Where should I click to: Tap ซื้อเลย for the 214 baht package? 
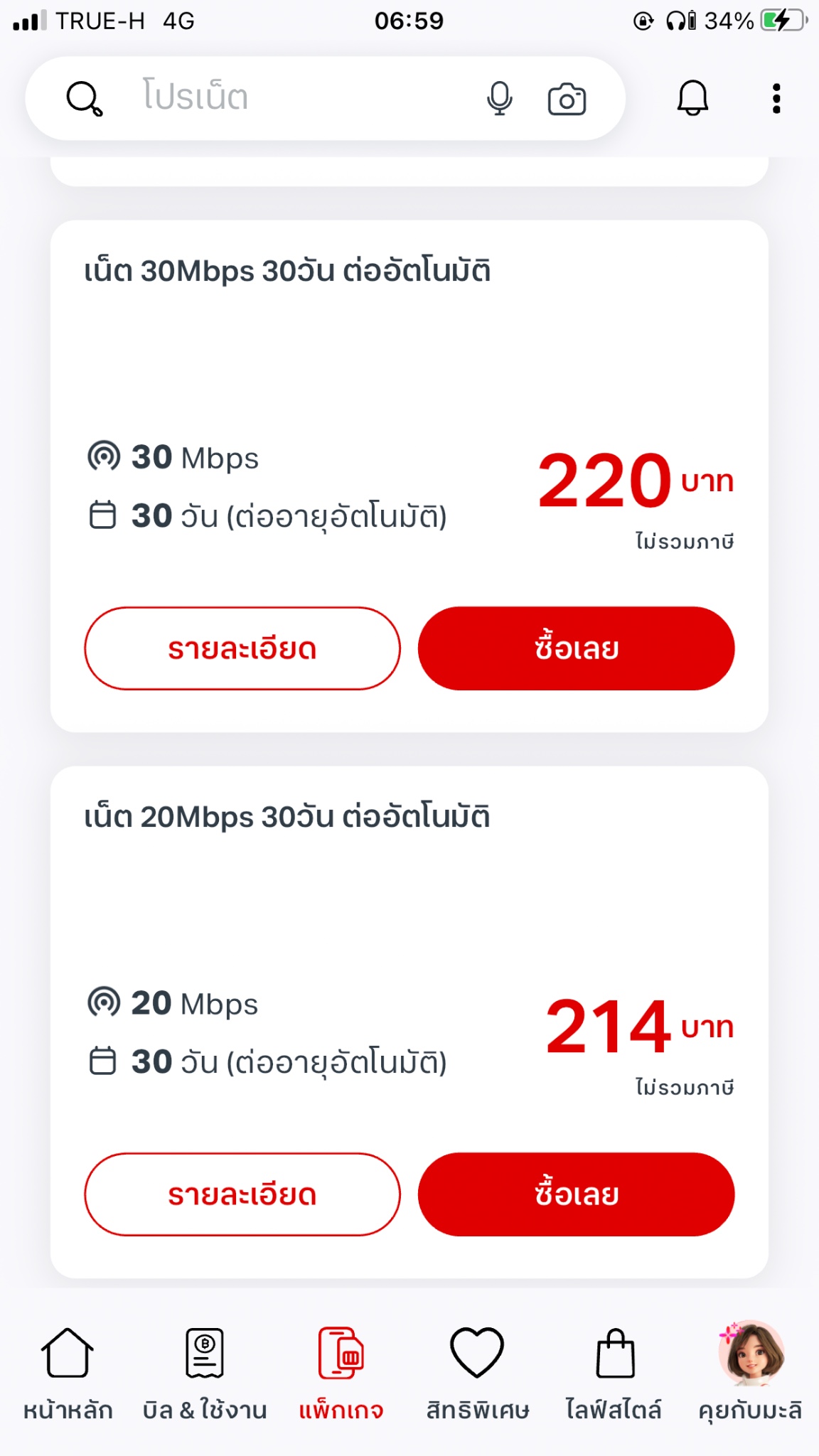point(576,1194)
